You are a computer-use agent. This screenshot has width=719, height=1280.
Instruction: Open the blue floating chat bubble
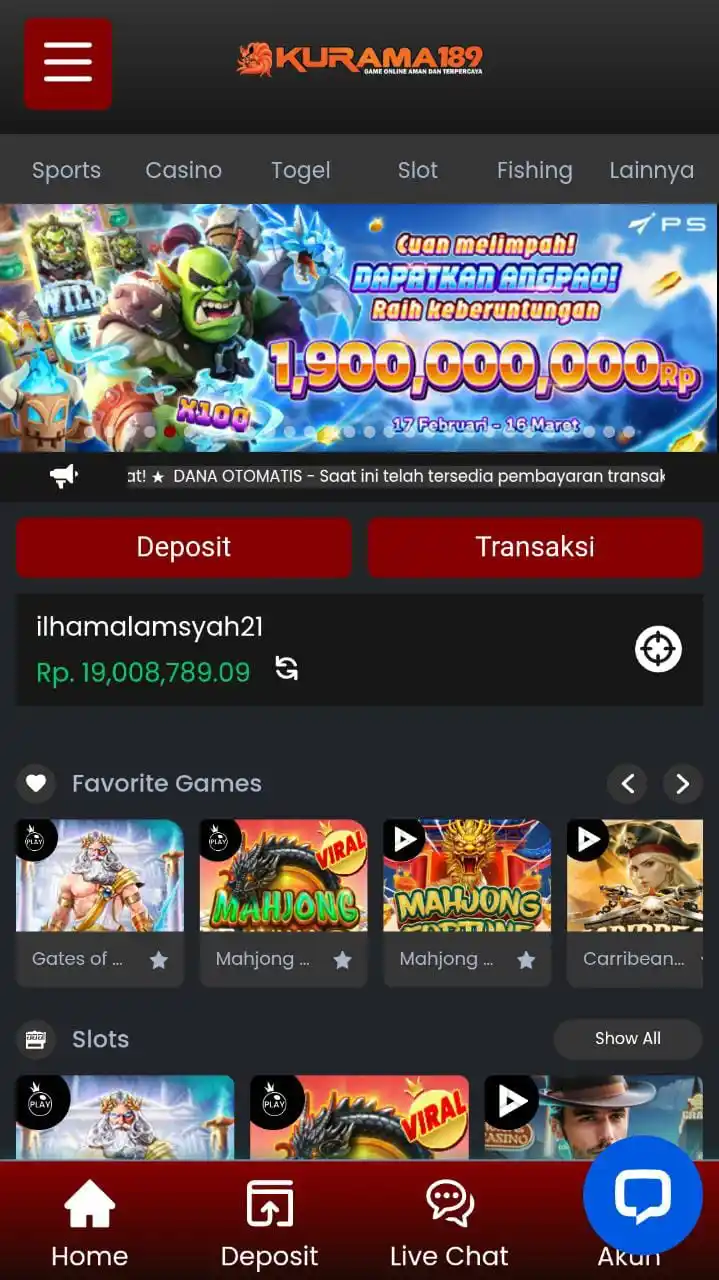(642, 1195)
